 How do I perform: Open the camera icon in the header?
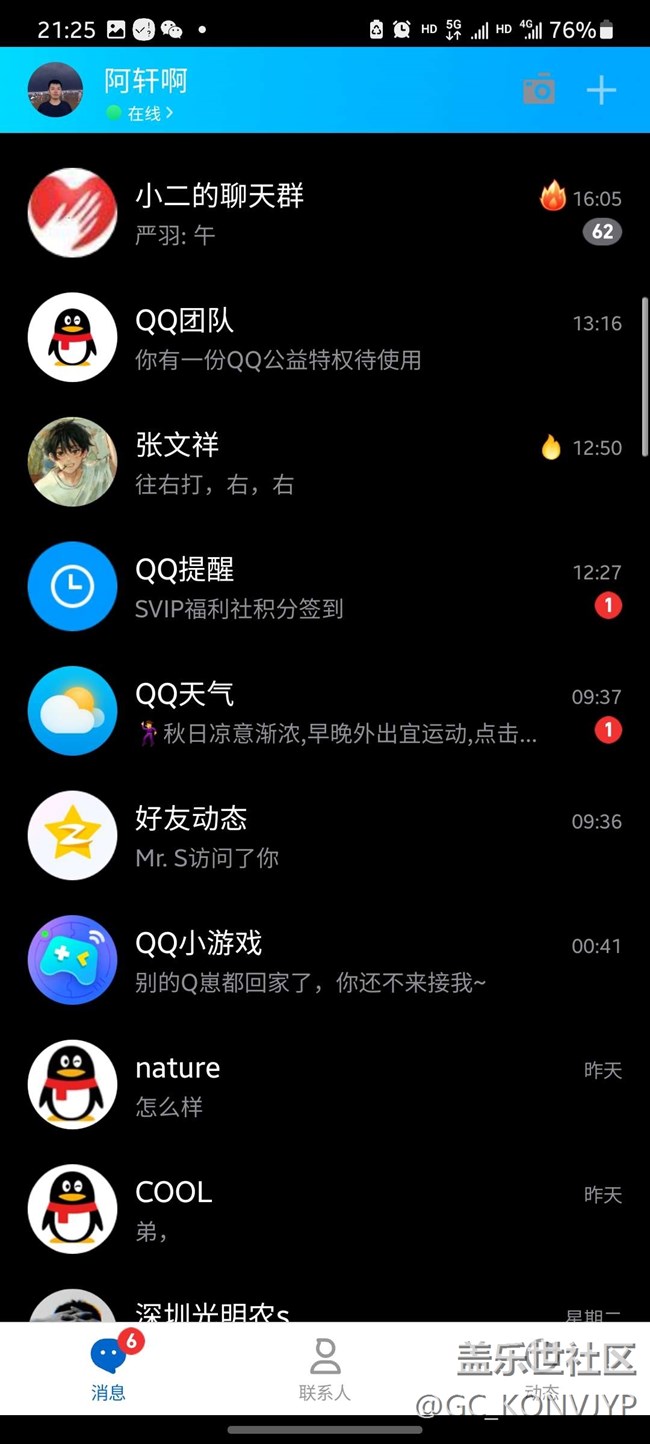point(539,91)
